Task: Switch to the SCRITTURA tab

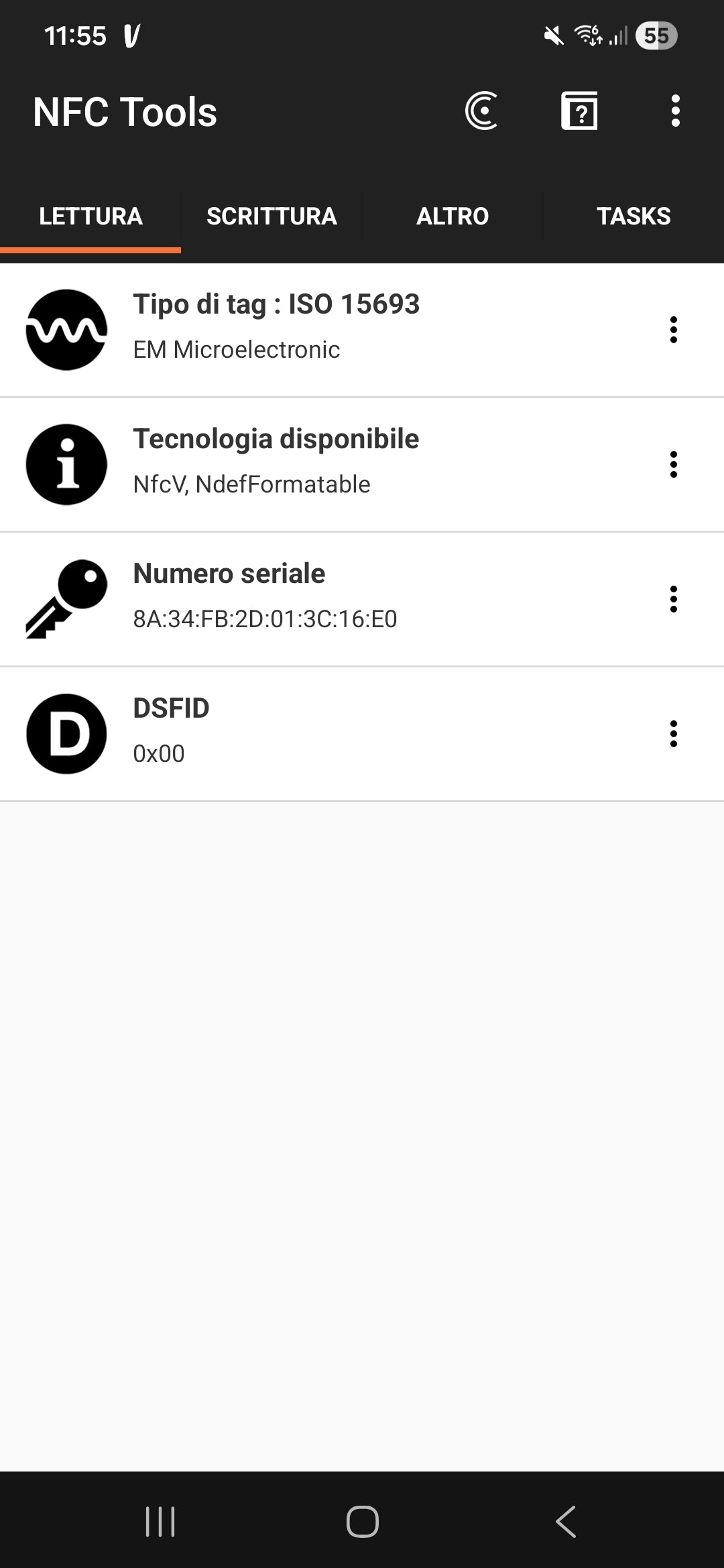Action: (x=271, y=216)
